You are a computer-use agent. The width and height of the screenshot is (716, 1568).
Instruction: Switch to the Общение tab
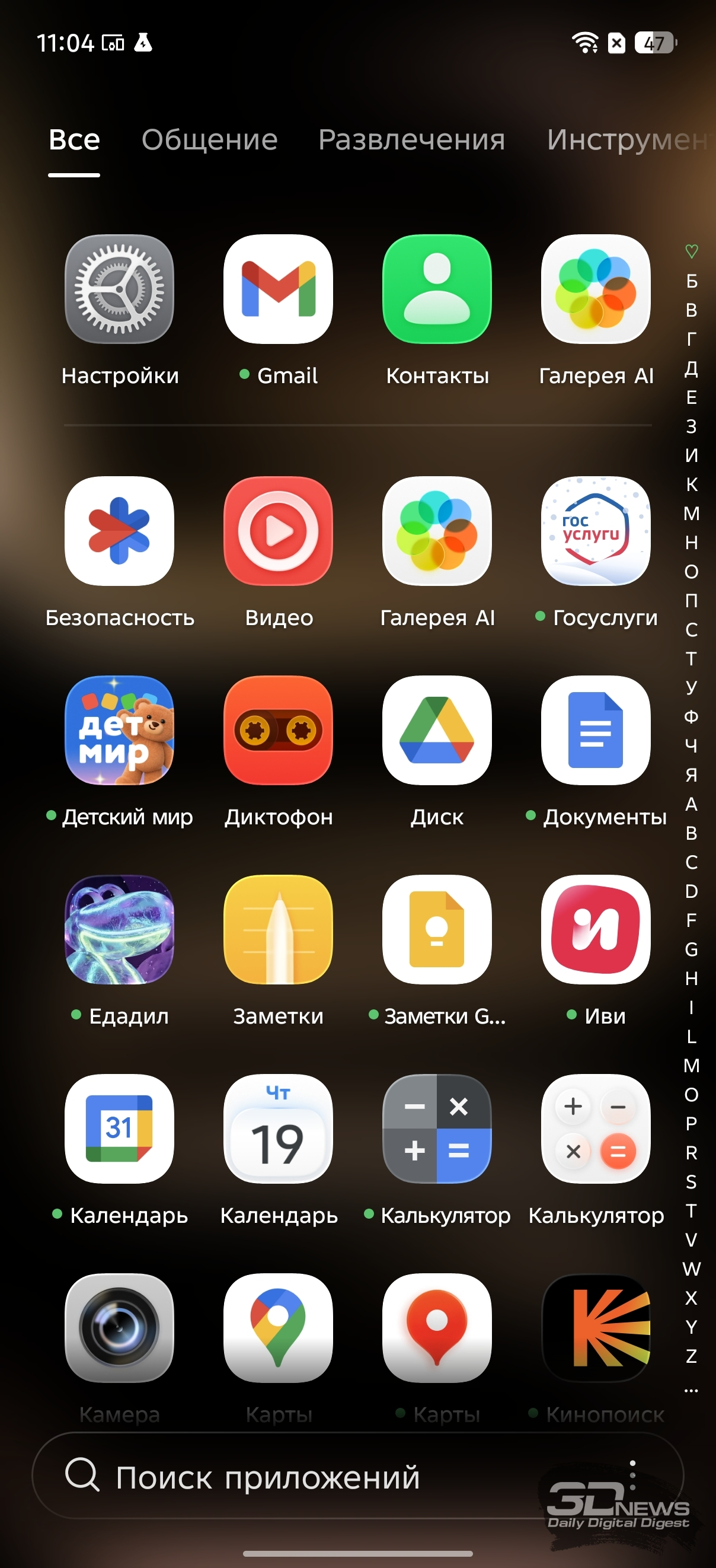coord(209,140)
